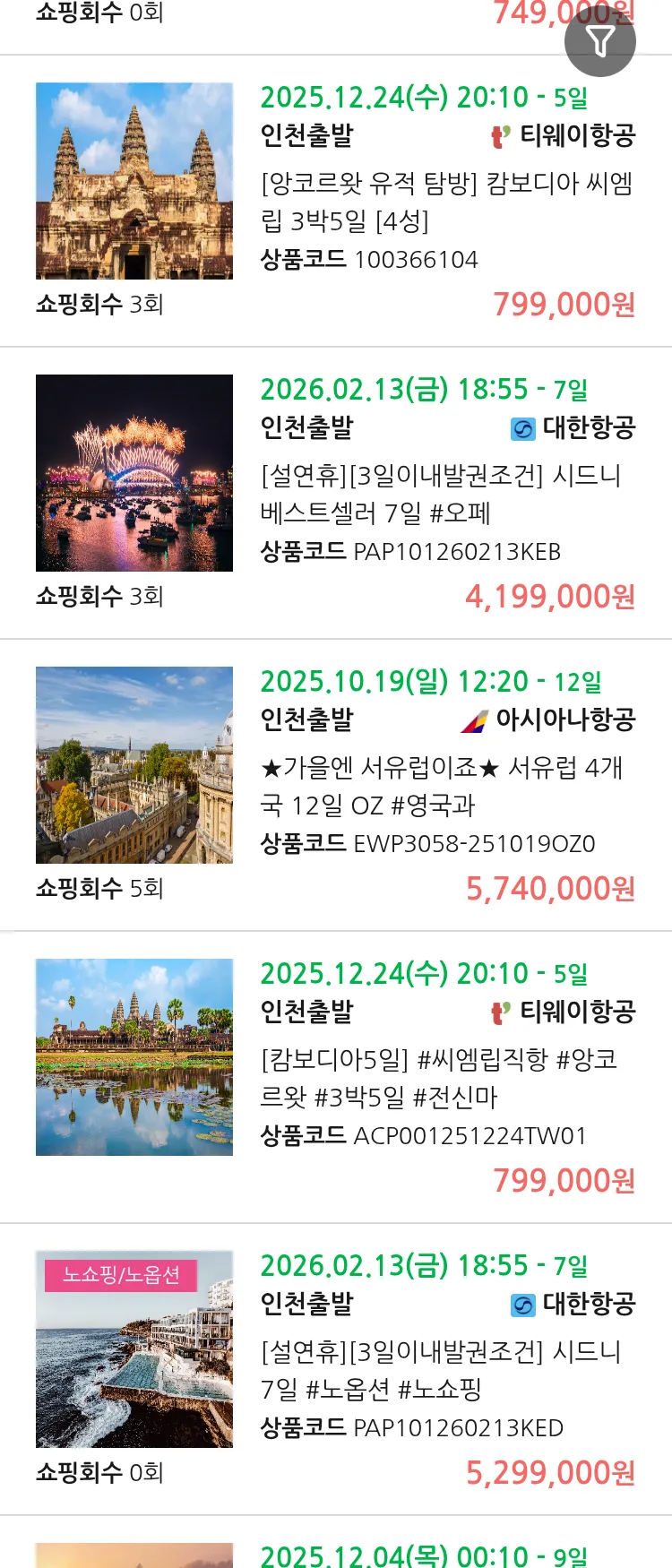This screenshot has width=672, height=1568.
Task: Open Sydney no-shopping package PAP101260213KED
Action: pyautogui.click(x=446, y=1370)
